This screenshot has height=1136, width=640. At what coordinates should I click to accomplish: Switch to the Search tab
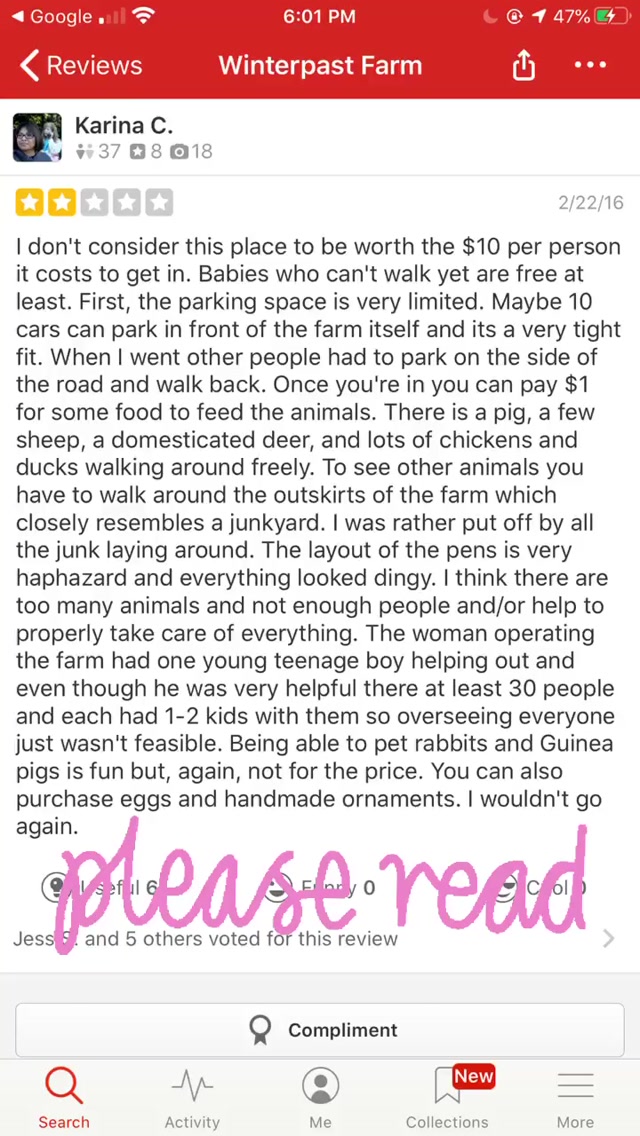tap(64, 1097)
